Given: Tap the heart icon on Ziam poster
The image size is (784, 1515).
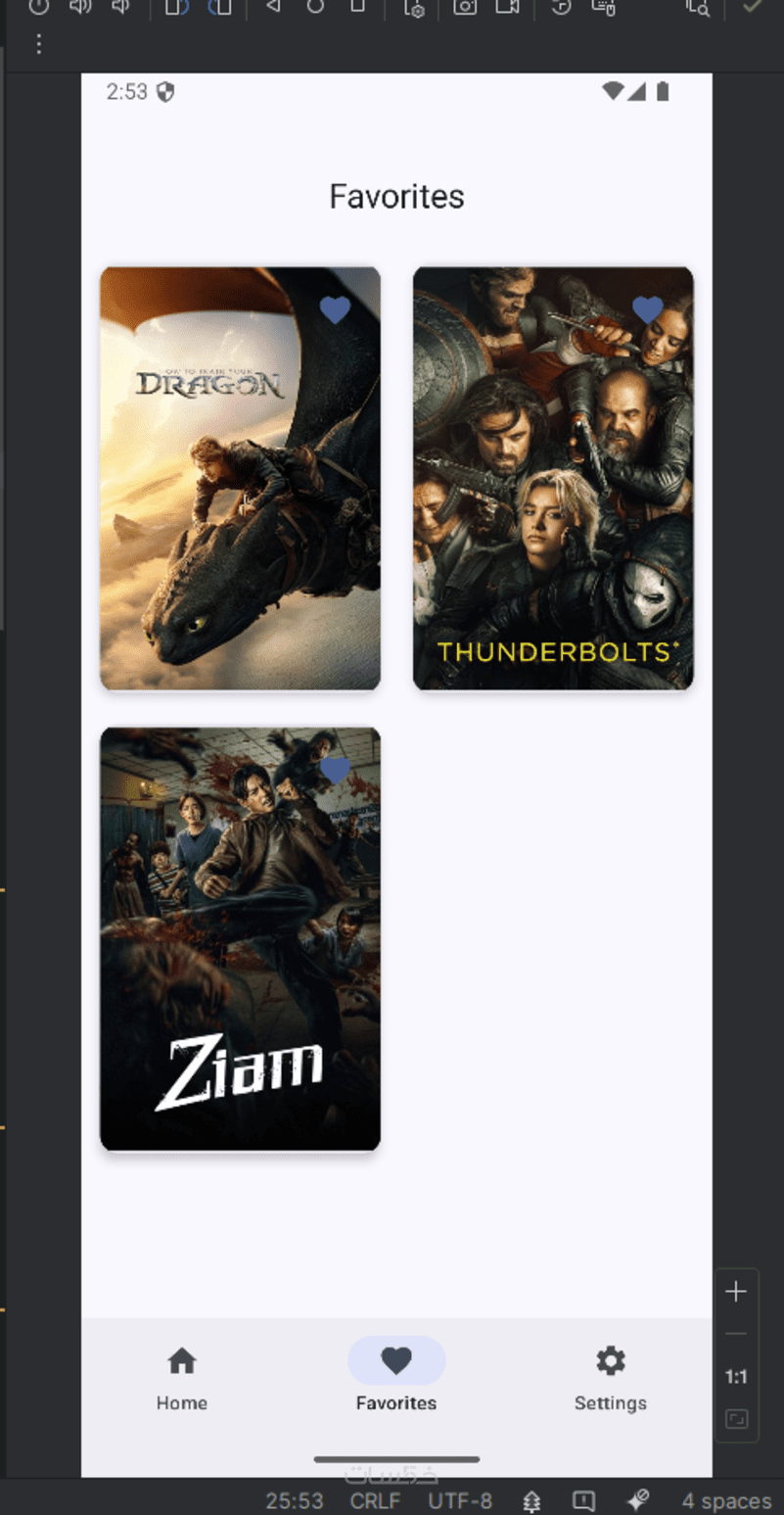Looking at the screenshot, I should (335, 771).
